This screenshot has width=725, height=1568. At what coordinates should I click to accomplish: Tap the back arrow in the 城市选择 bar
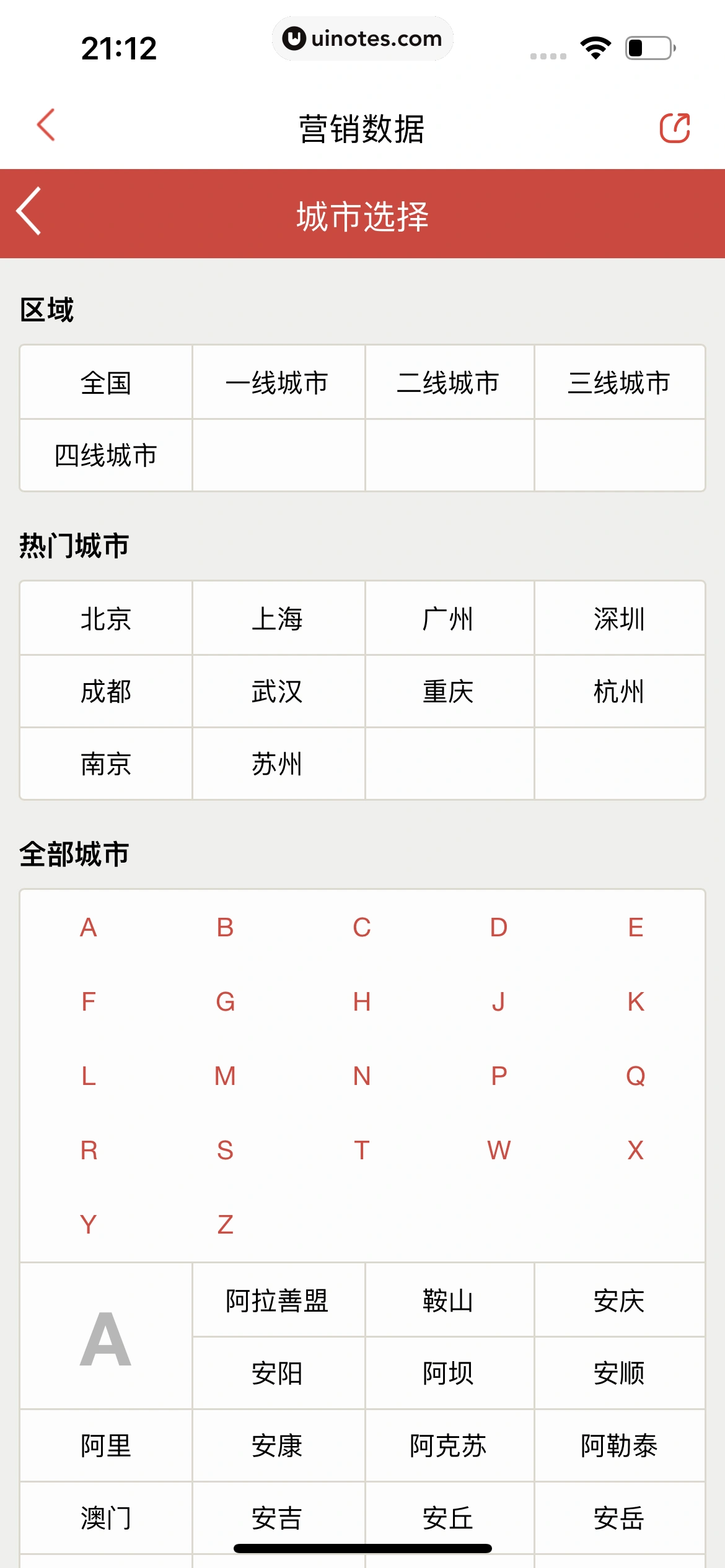pyautogui.click(x=29, y=212)
